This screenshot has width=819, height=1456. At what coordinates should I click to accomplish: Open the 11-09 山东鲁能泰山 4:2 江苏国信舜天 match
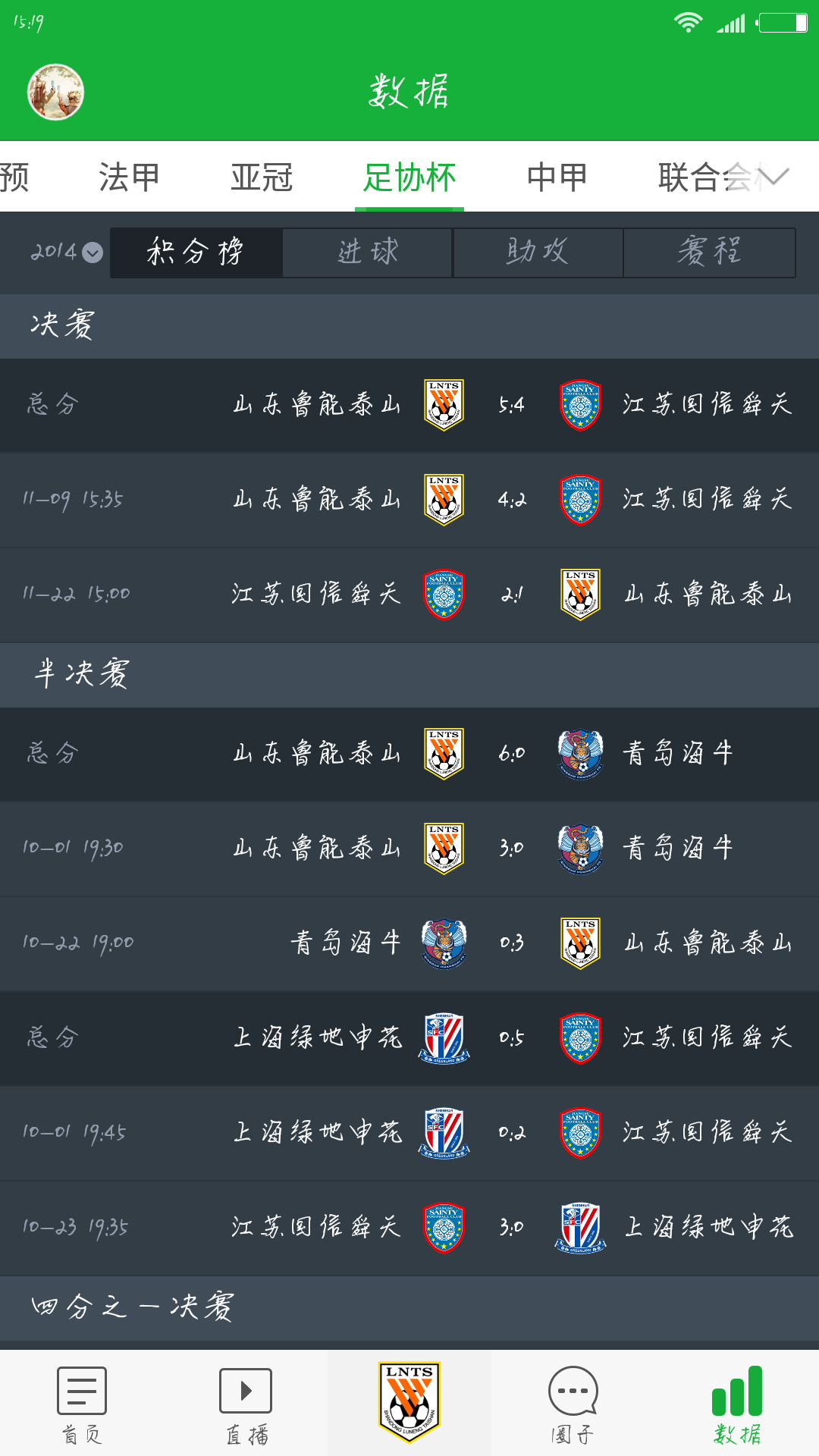pyautogui.click(x=409, y=500)
